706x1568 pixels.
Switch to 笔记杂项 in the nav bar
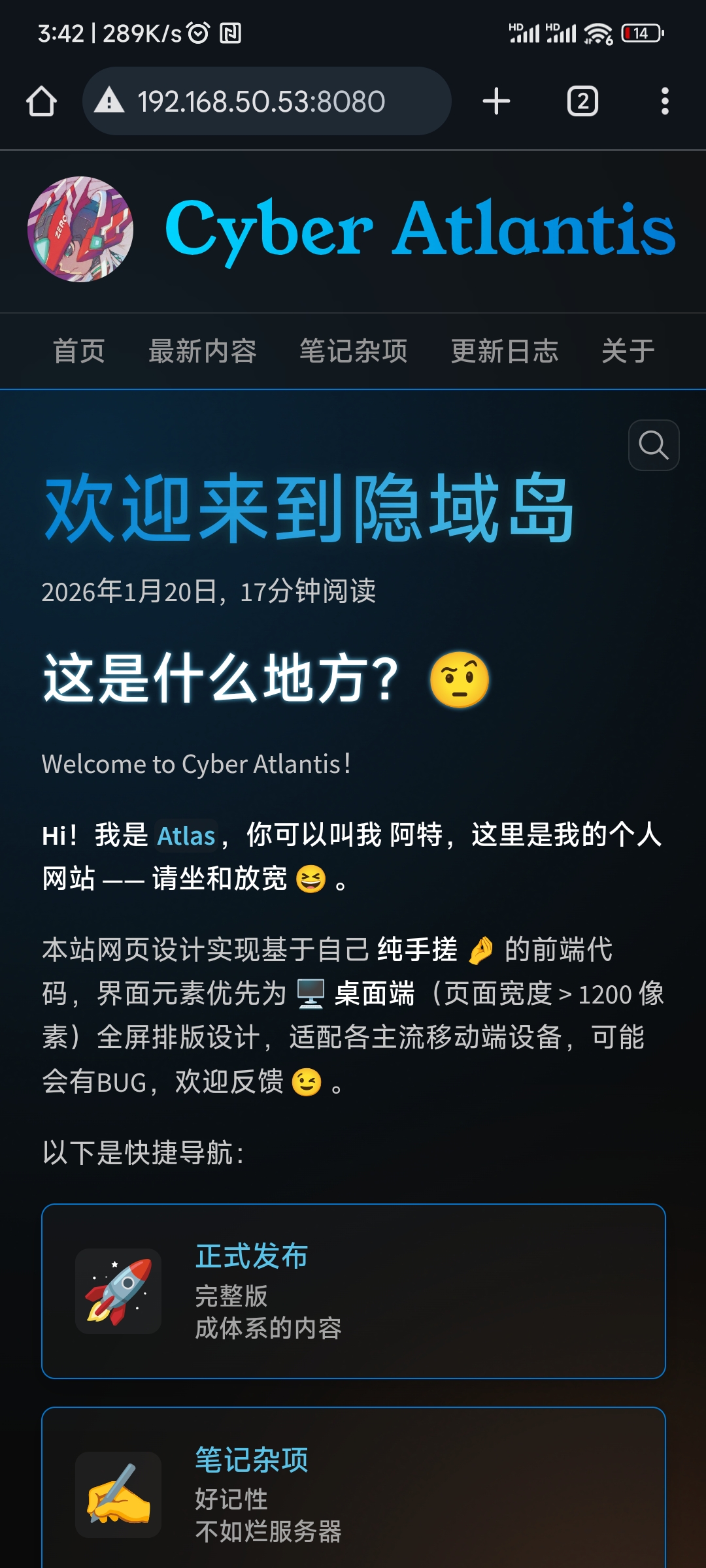354,351
